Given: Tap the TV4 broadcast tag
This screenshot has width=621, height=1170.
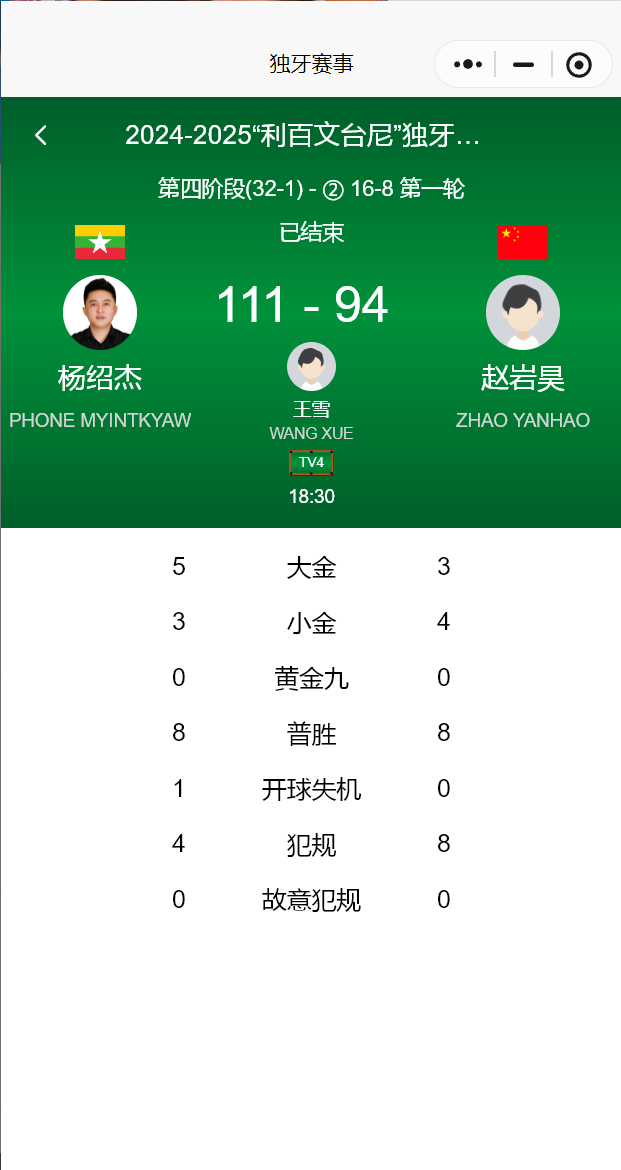Looking at the screenshot, I should pyautogui.click(x=311, y=462).
